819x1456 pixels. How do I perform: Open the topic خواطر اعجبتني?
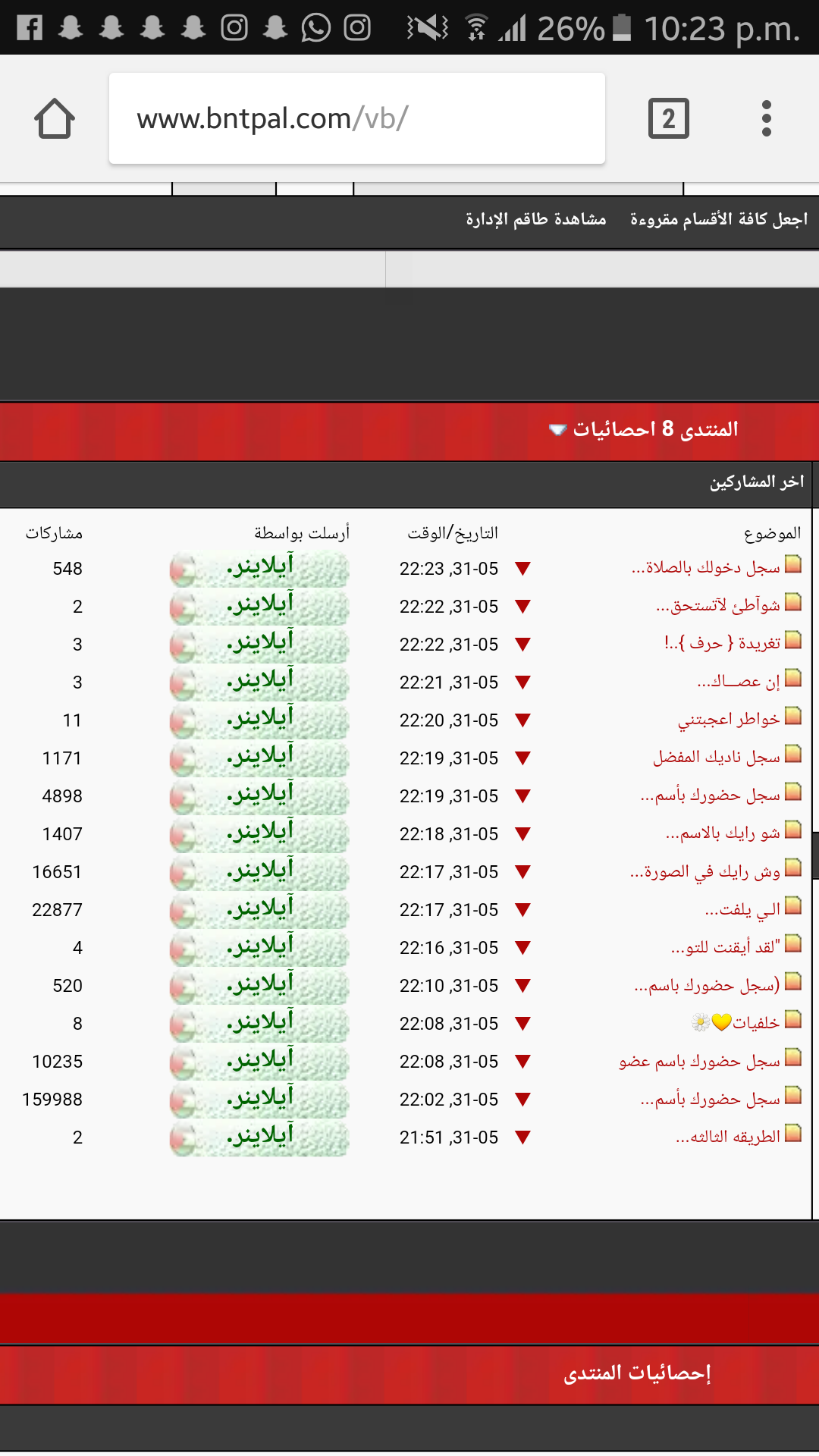pyautogui.click(x=729, y=719)
